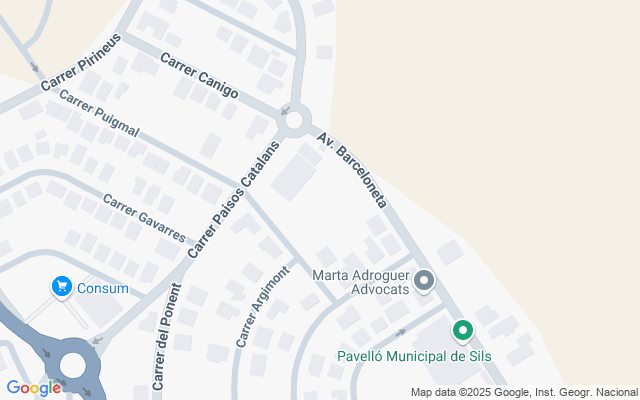Image resolution: width=640 pixels, height=400 pixels.
Task: Select the Marta Adroguer Advocats pin
Action: tap(423, 281)
